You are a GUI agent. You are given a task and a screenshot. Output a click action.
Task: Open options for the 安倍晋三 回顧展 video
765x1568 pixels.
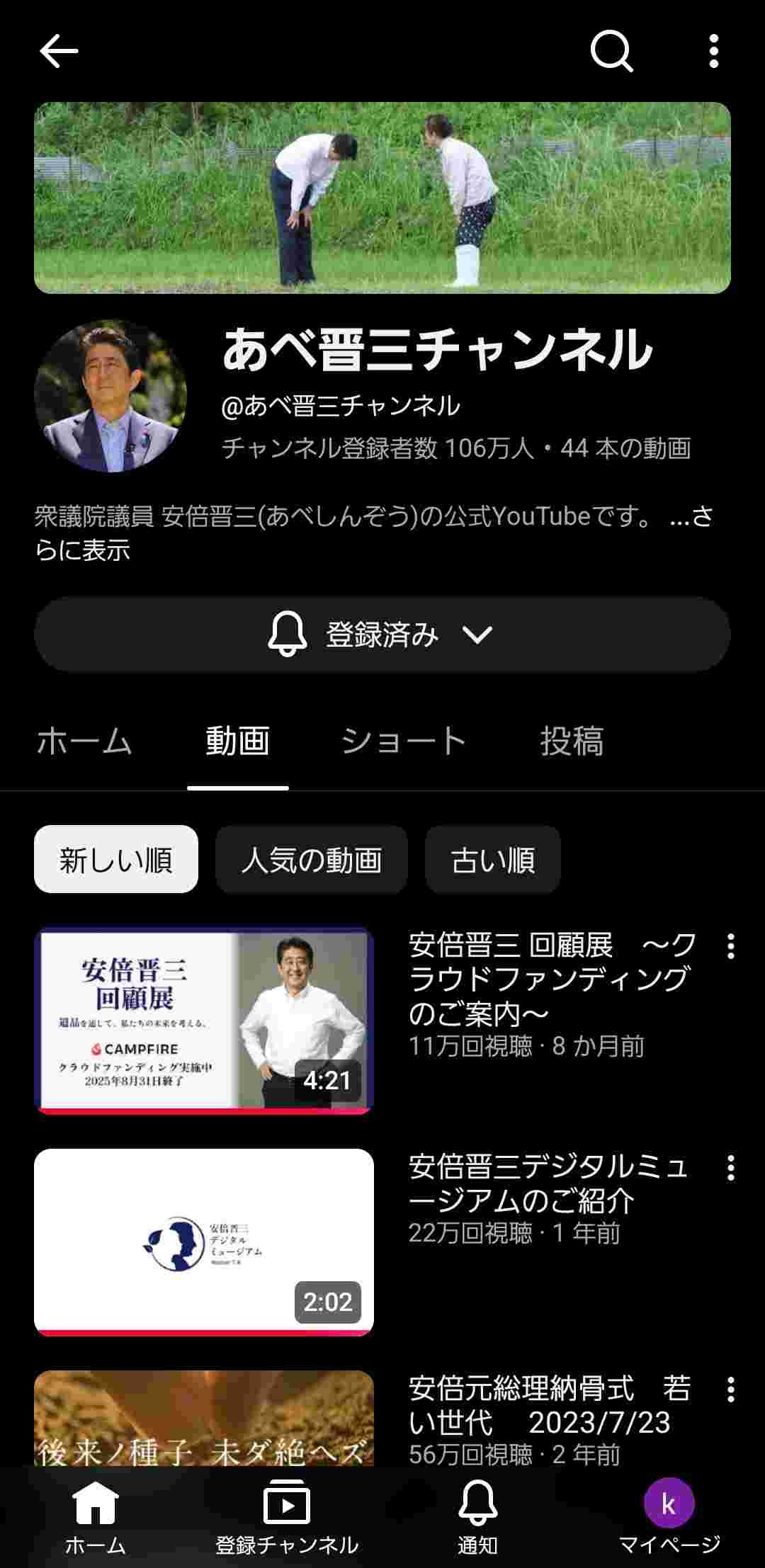(730, 947)
